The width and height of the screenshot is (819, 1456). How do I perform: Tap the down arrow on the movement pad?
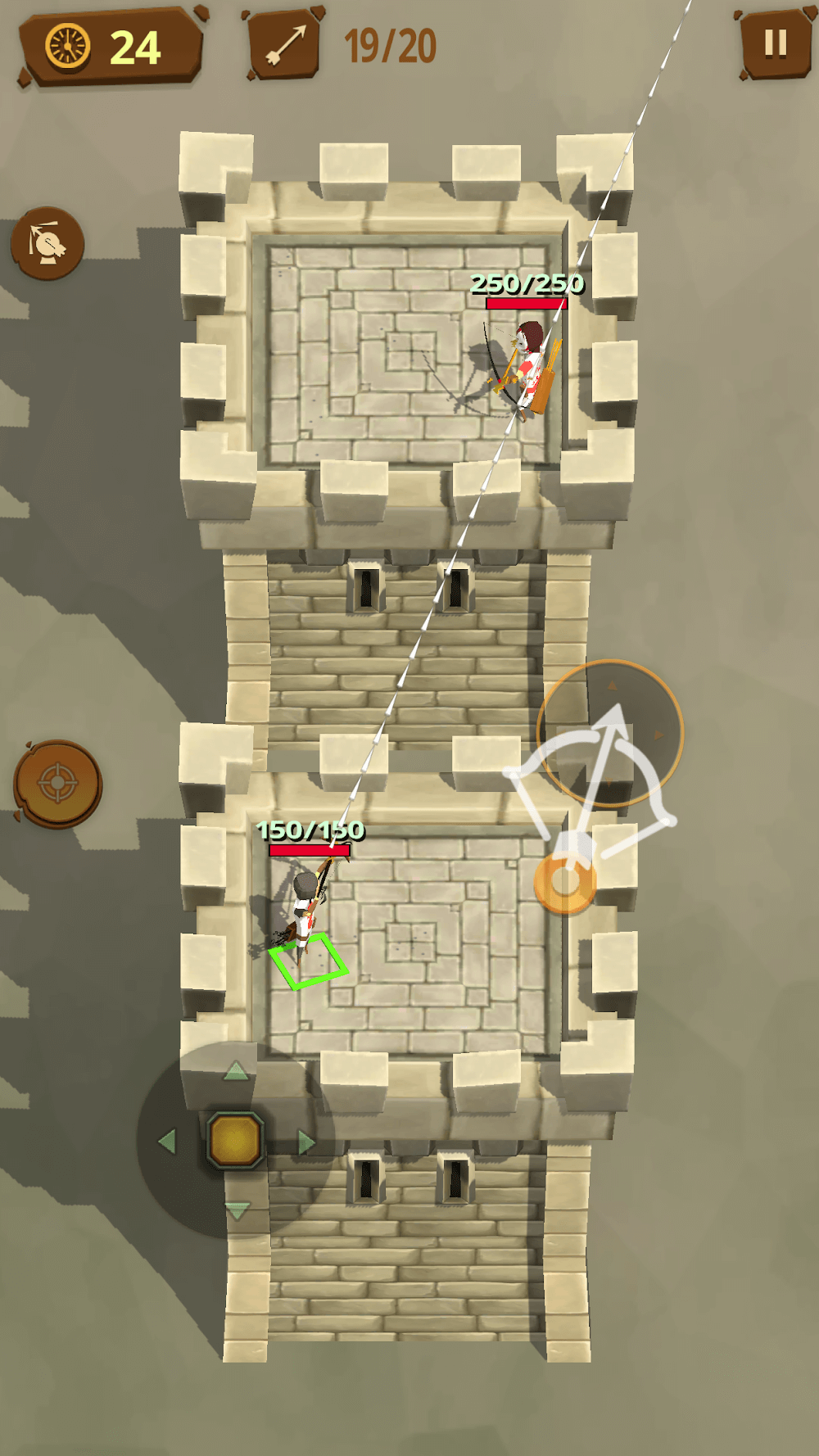(x=237, y=1210)
